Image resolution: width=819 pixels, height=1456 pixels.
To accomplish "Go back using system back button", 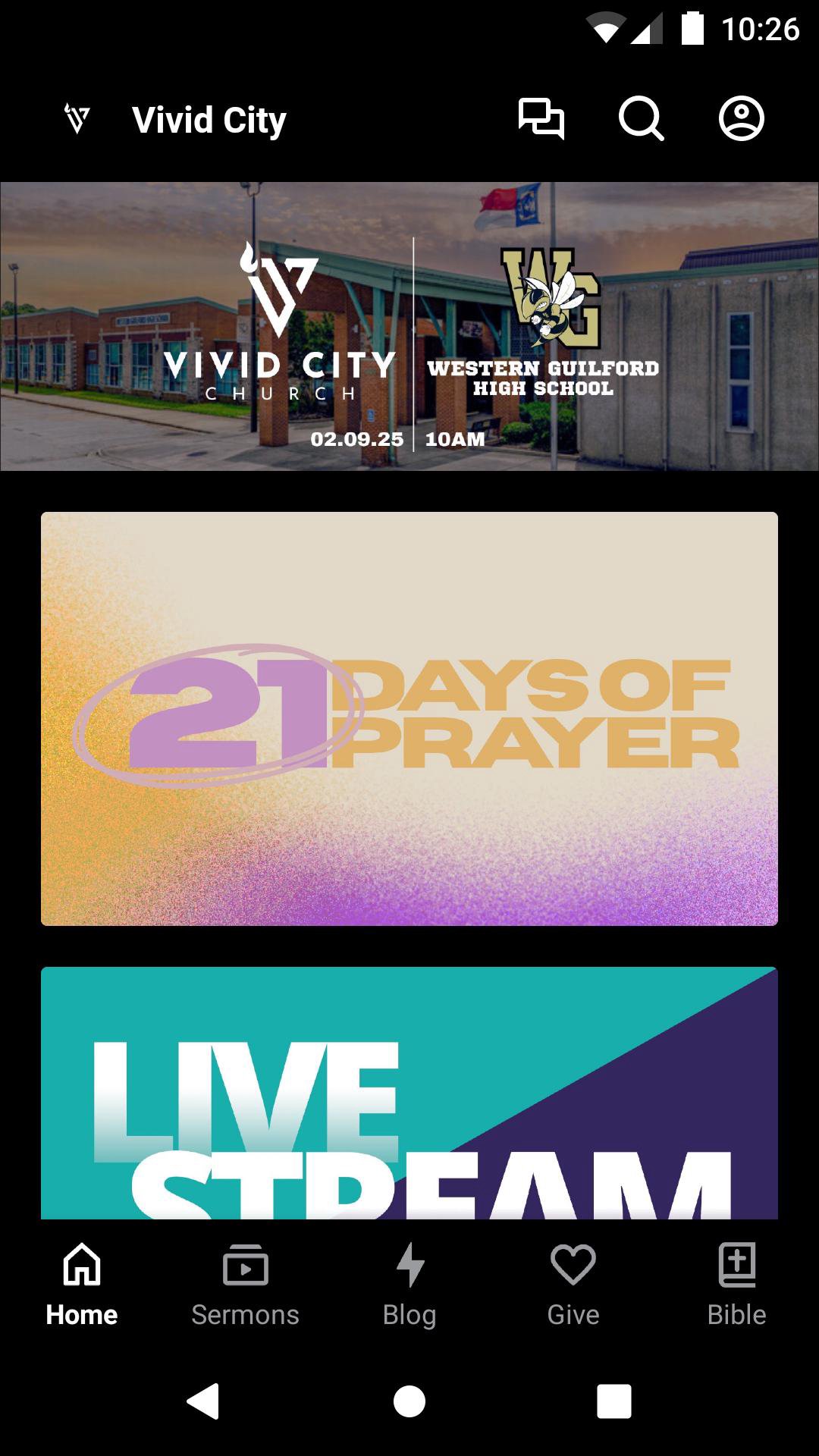I will coord(203,1401).
